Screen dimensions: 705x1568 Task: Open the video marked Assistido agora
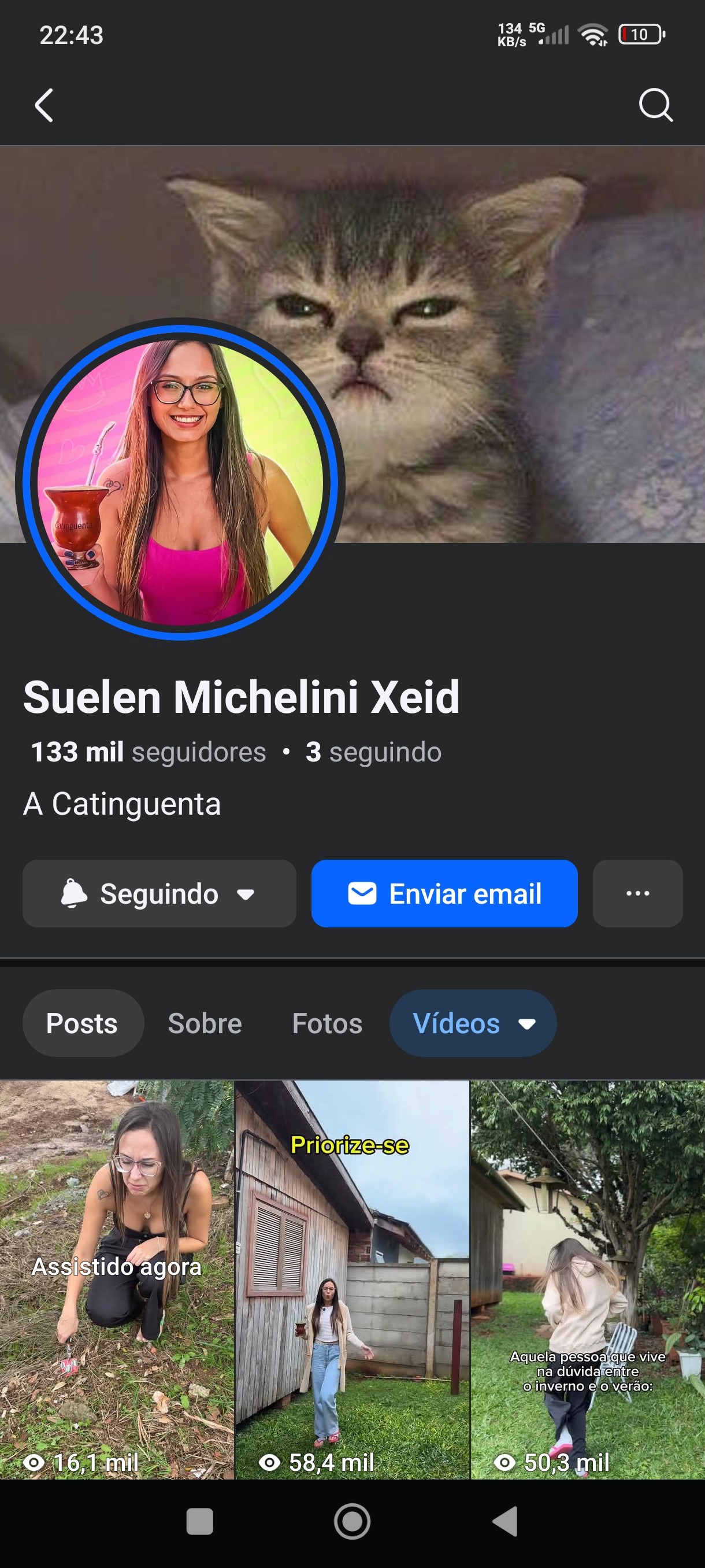(117, 1278)
